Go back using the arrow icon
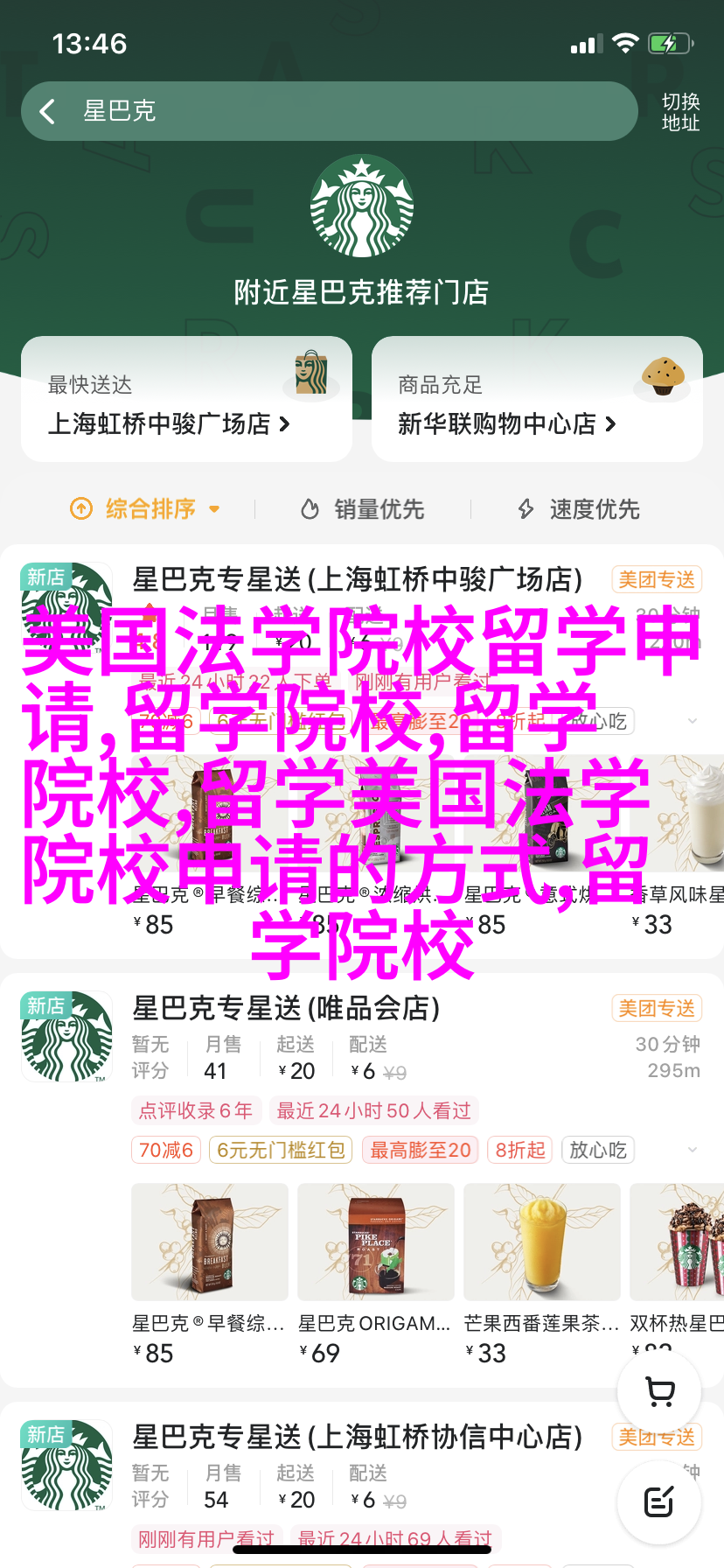The image size is (724, 1568). coord(47,111)
